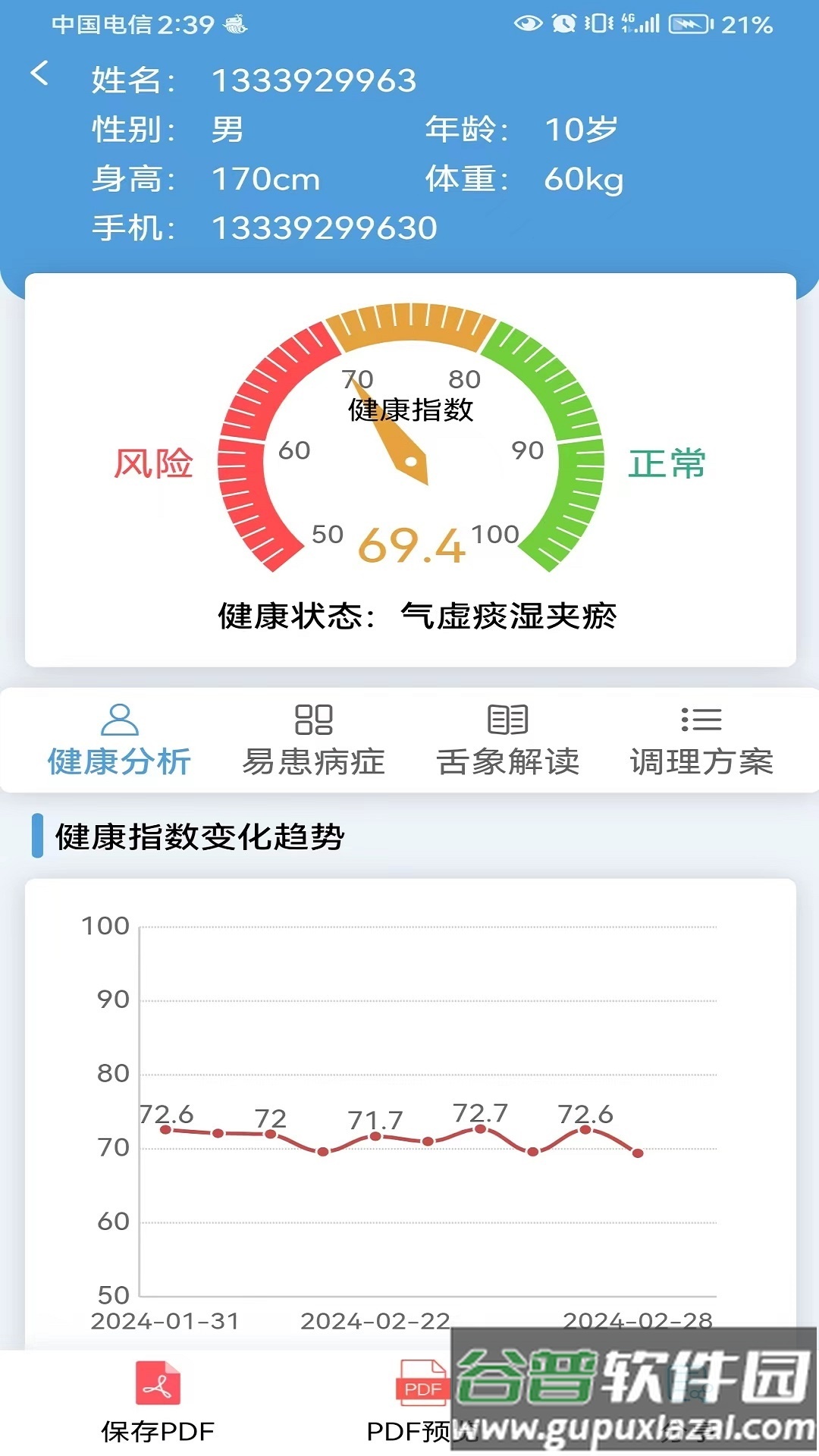Switch to the 易患病症 tab
The height and width of the screenshot is (1456, 819).
[313, 741]
